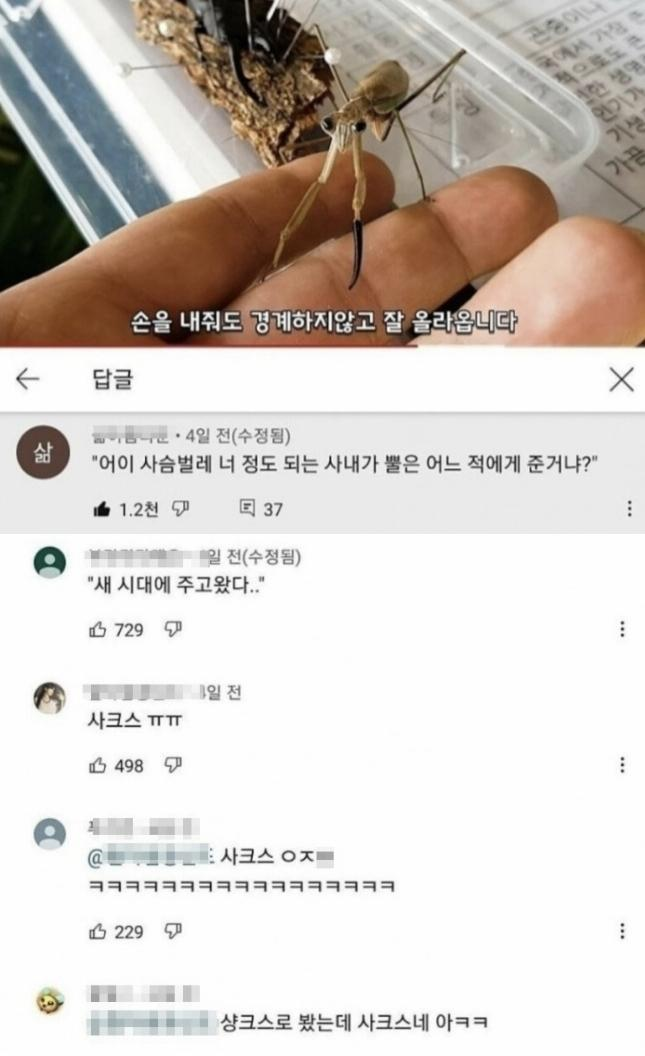This screenshot has height=1056, width=645.
Task: Open overflow menu on the 229-like reply
Action: 622,931
